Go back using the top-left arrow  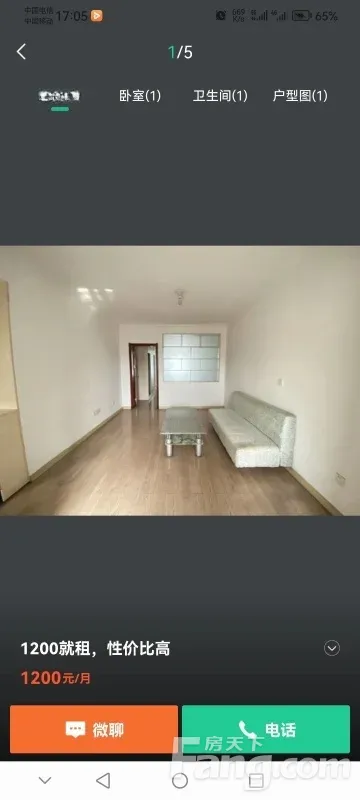[x=21, y=52]
